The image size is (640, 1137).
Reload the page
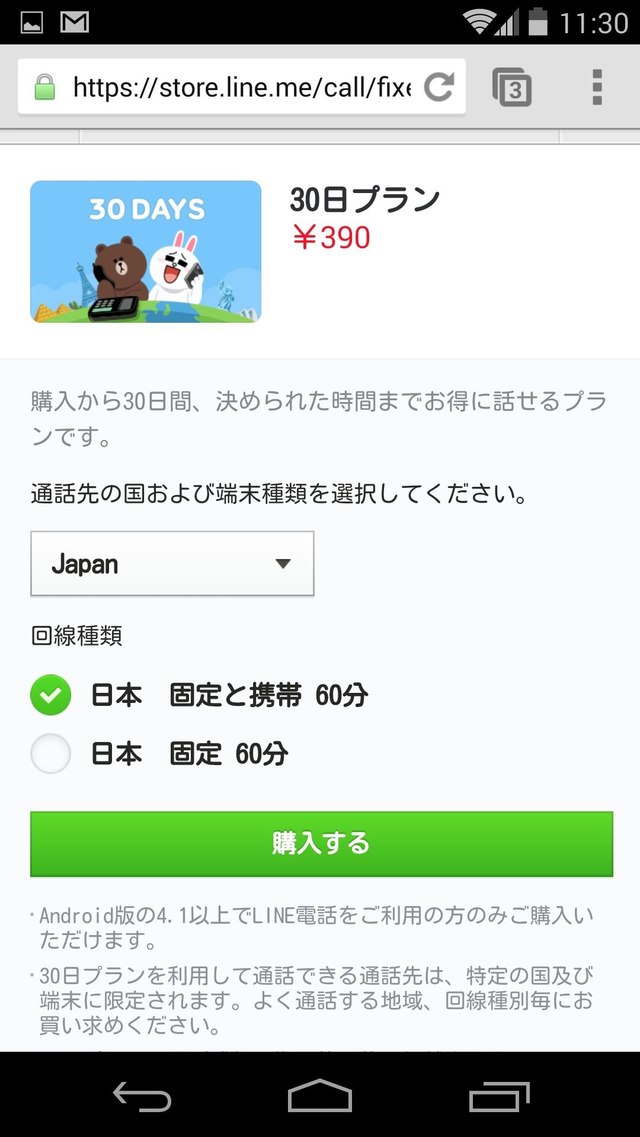(439, 88)
